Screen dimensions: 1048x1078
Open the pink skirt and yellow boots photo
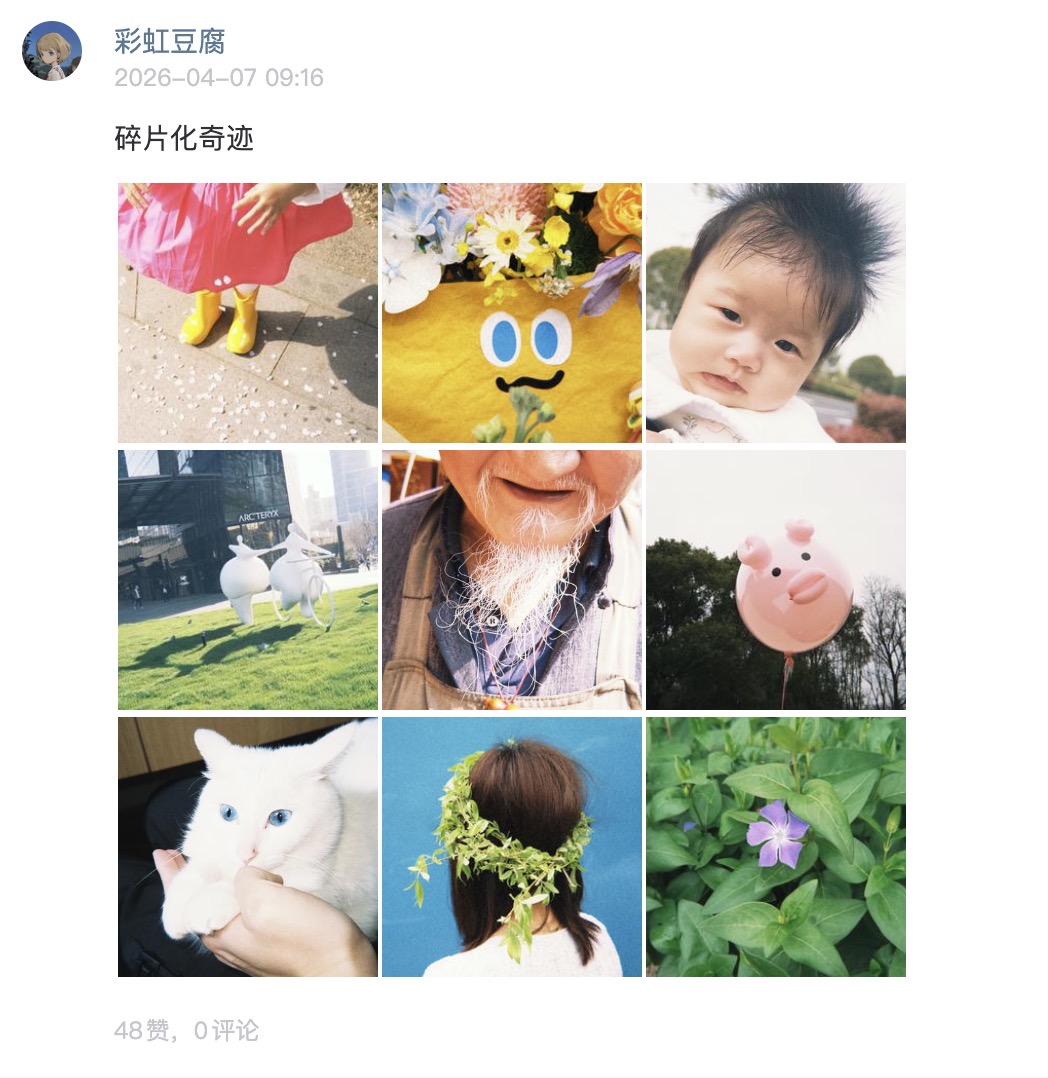248,313
